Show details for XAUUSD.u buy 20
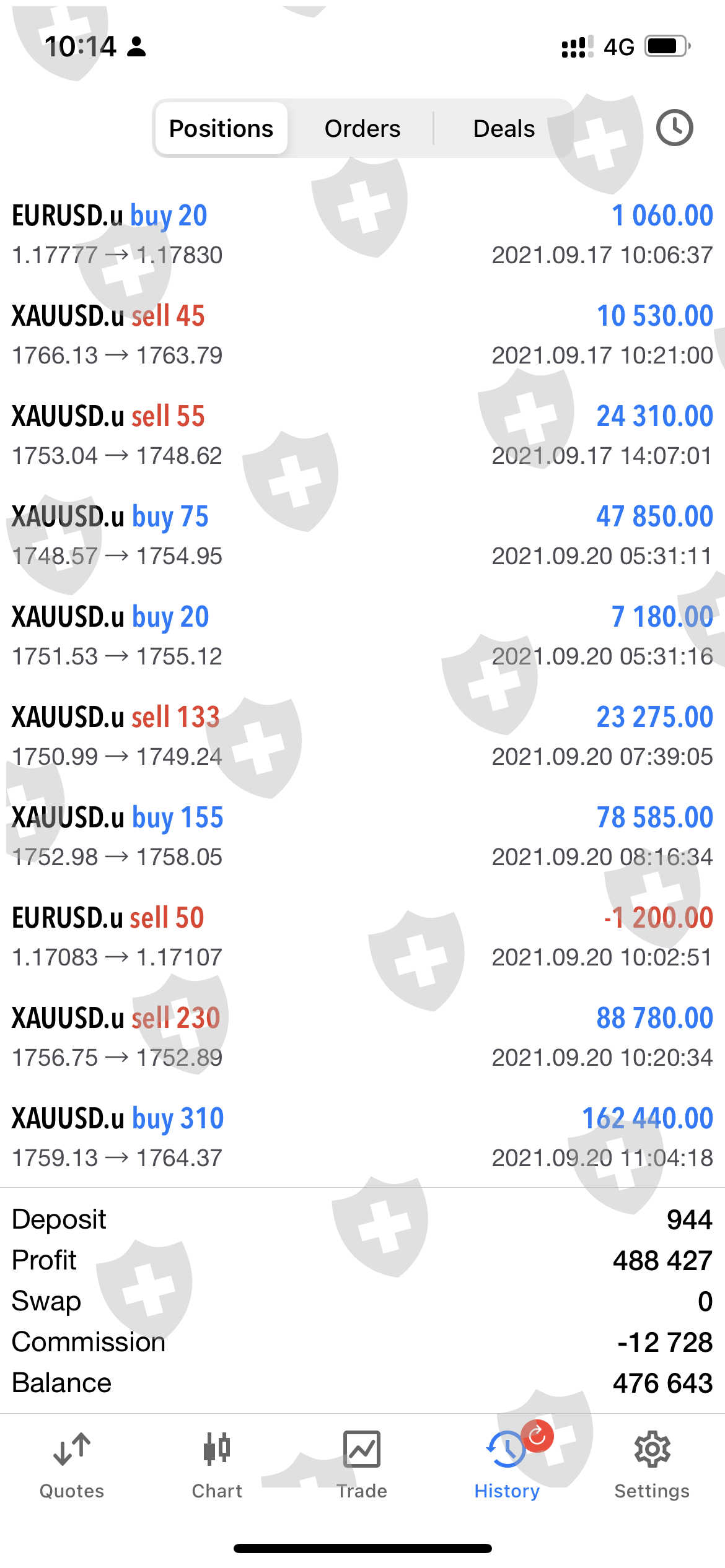The width and height of the screenshot is (725, 1568). tap(362, 635)
